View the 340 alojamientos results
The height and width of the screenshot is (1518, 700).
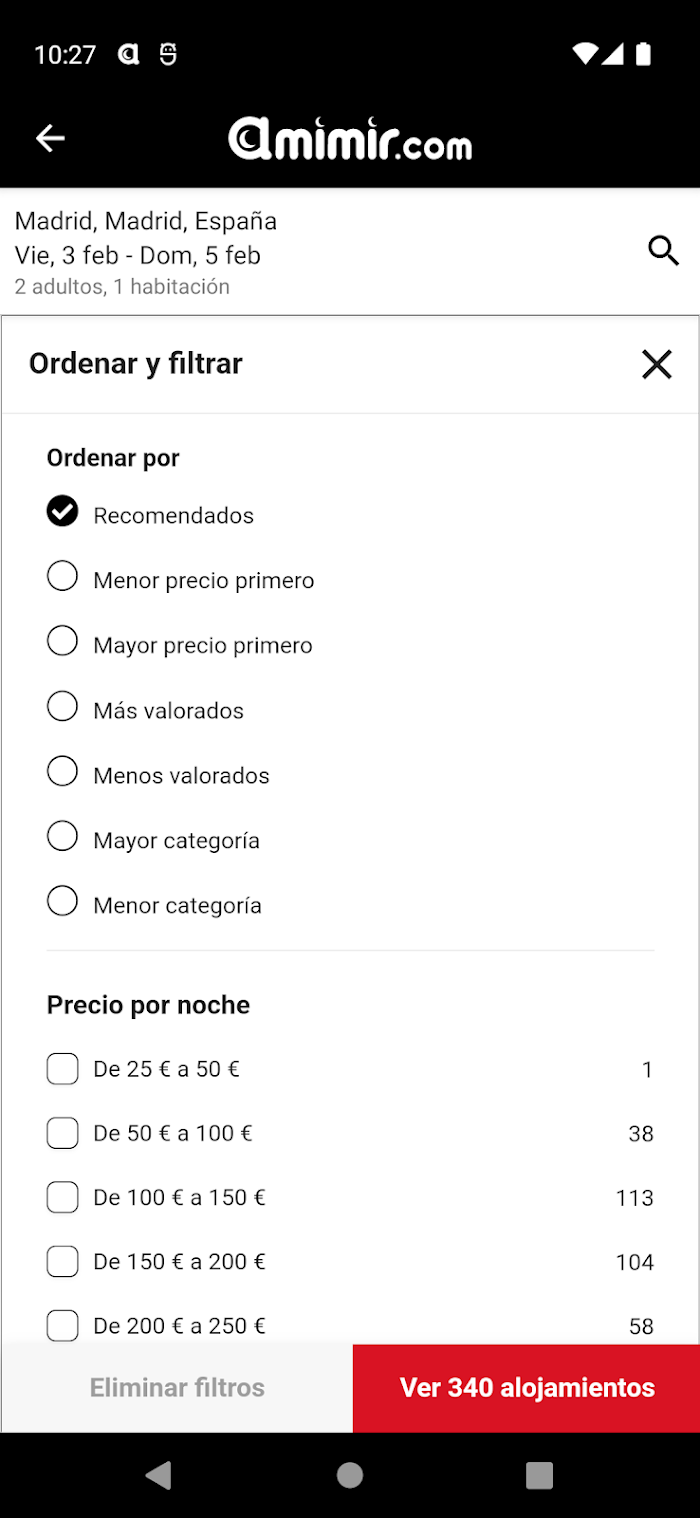tap(527, 1388)
